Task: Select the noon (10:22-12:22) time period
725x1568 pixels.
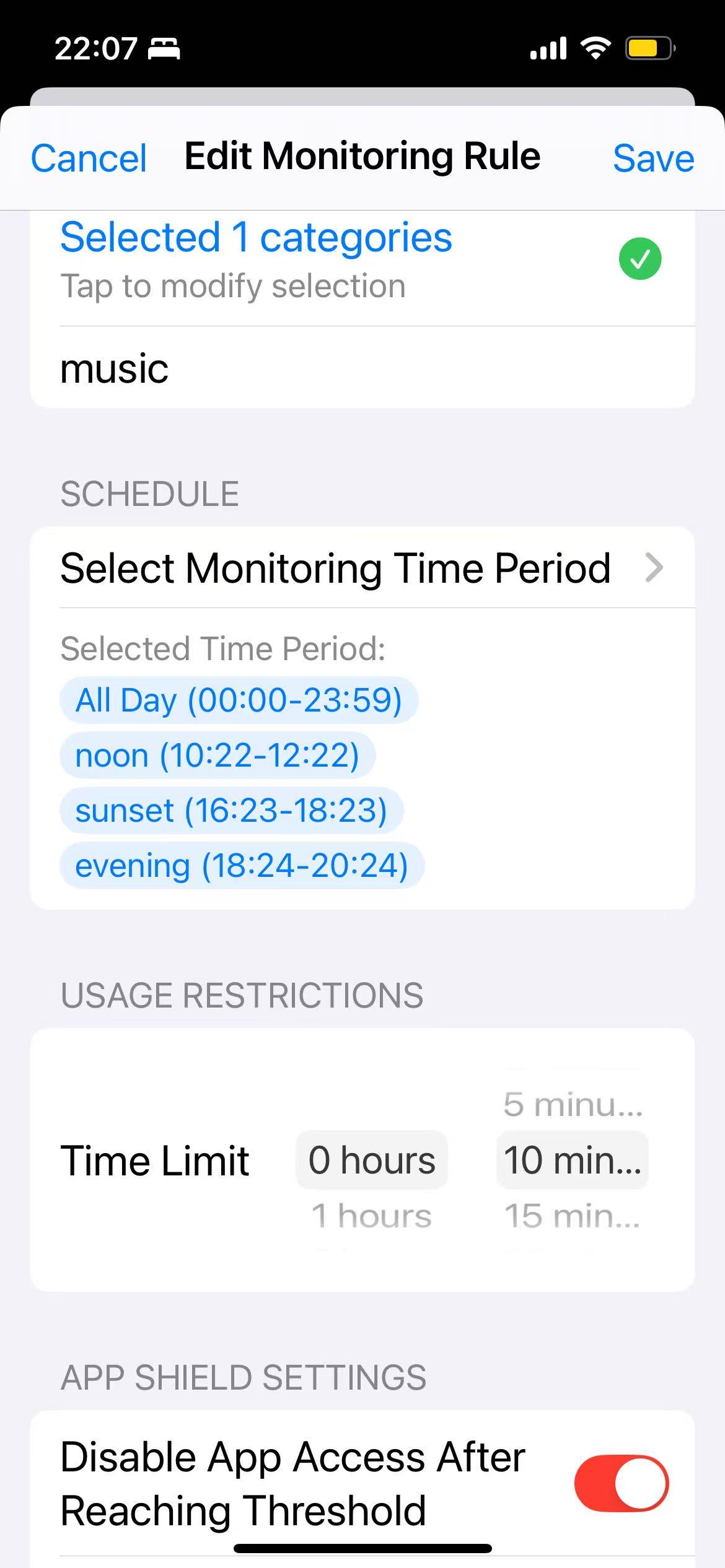Action: [x=217, y=755]
